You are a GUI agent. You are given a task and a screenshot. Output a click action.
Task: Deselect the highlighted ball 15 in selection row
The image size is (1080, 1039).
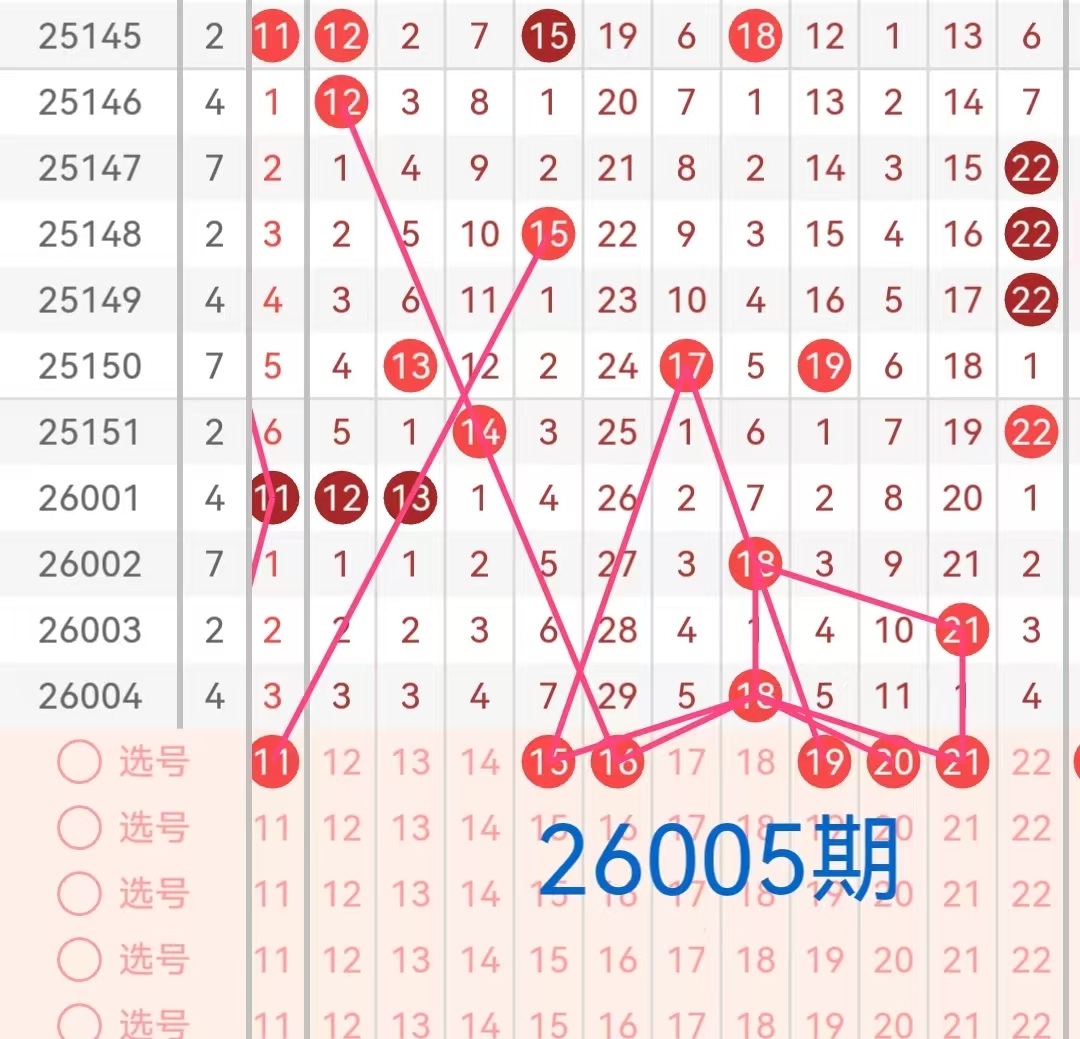click(548, 763)
